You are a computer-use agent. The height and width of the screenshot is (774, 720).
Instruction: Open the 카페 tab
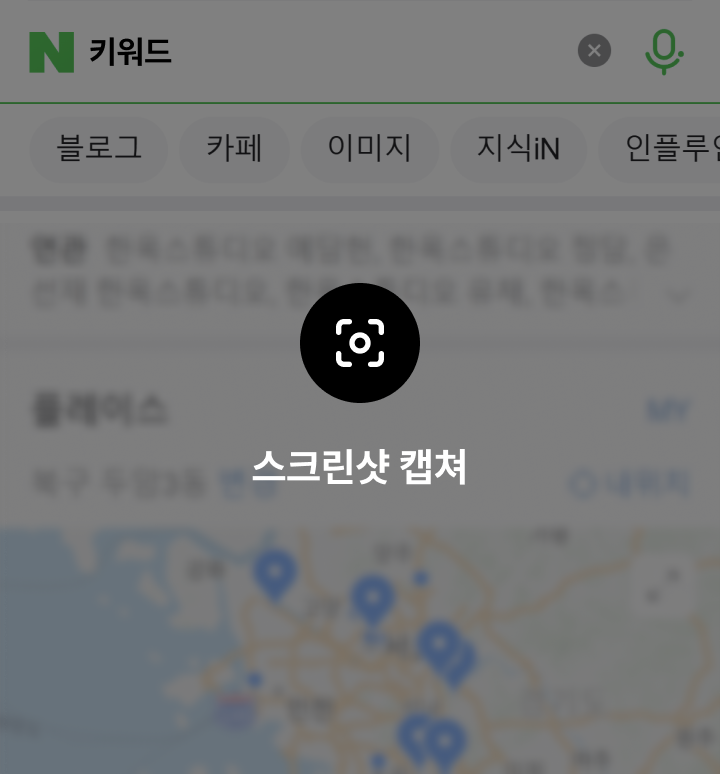pos(234,149)
